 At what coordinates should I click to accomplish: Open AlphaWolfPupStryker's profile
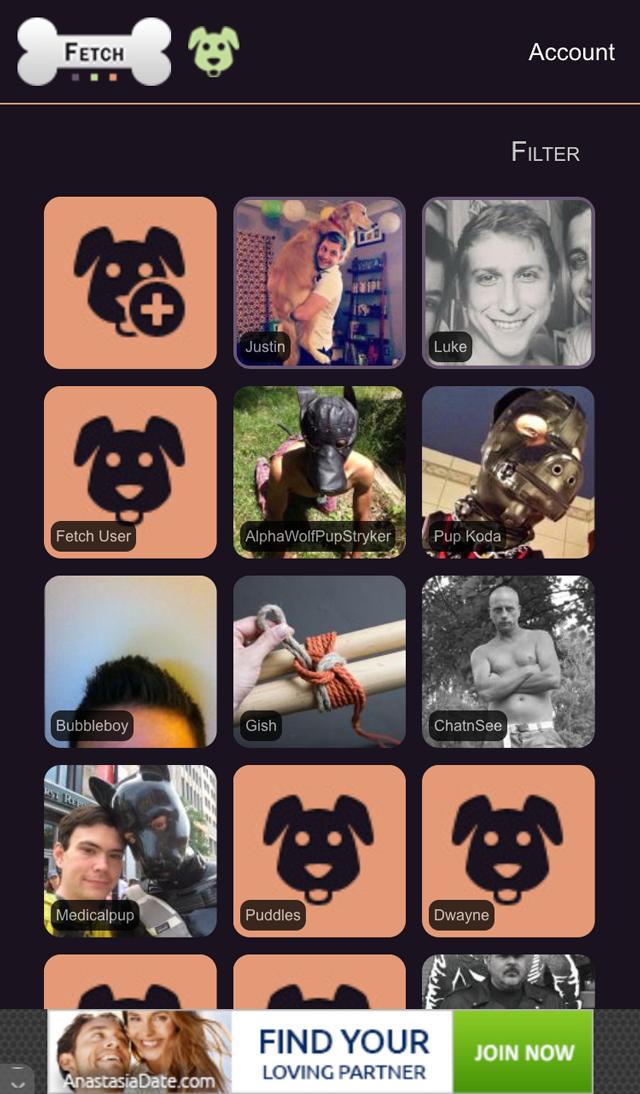click(319, 472)
